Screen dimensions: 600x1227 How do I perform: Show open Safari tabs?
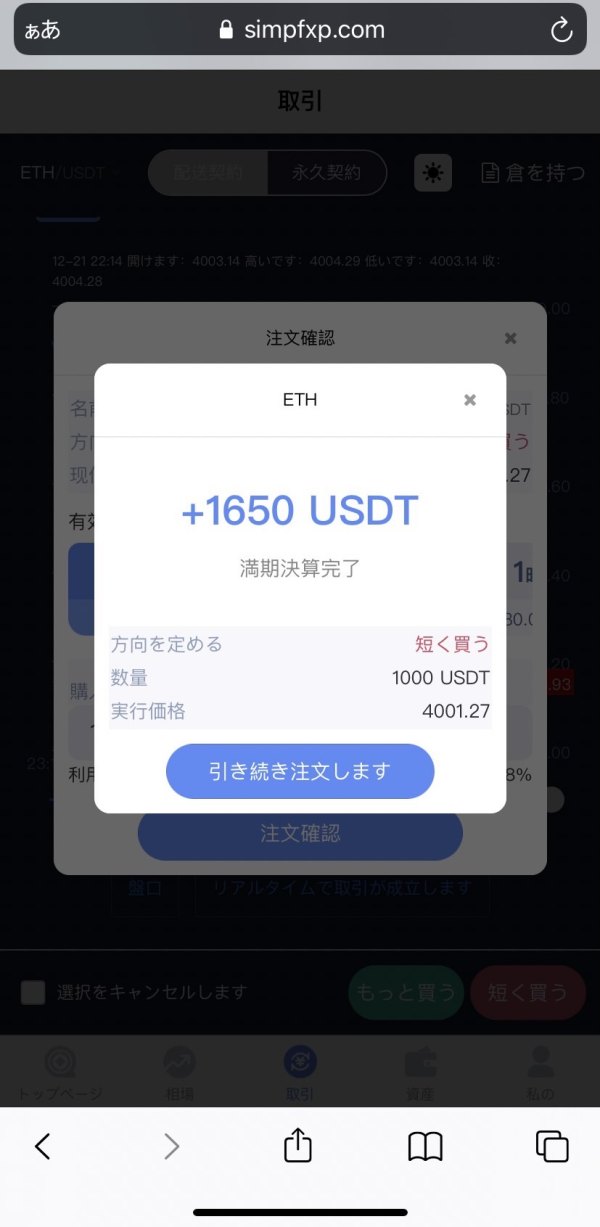[x=552, y=1146]
